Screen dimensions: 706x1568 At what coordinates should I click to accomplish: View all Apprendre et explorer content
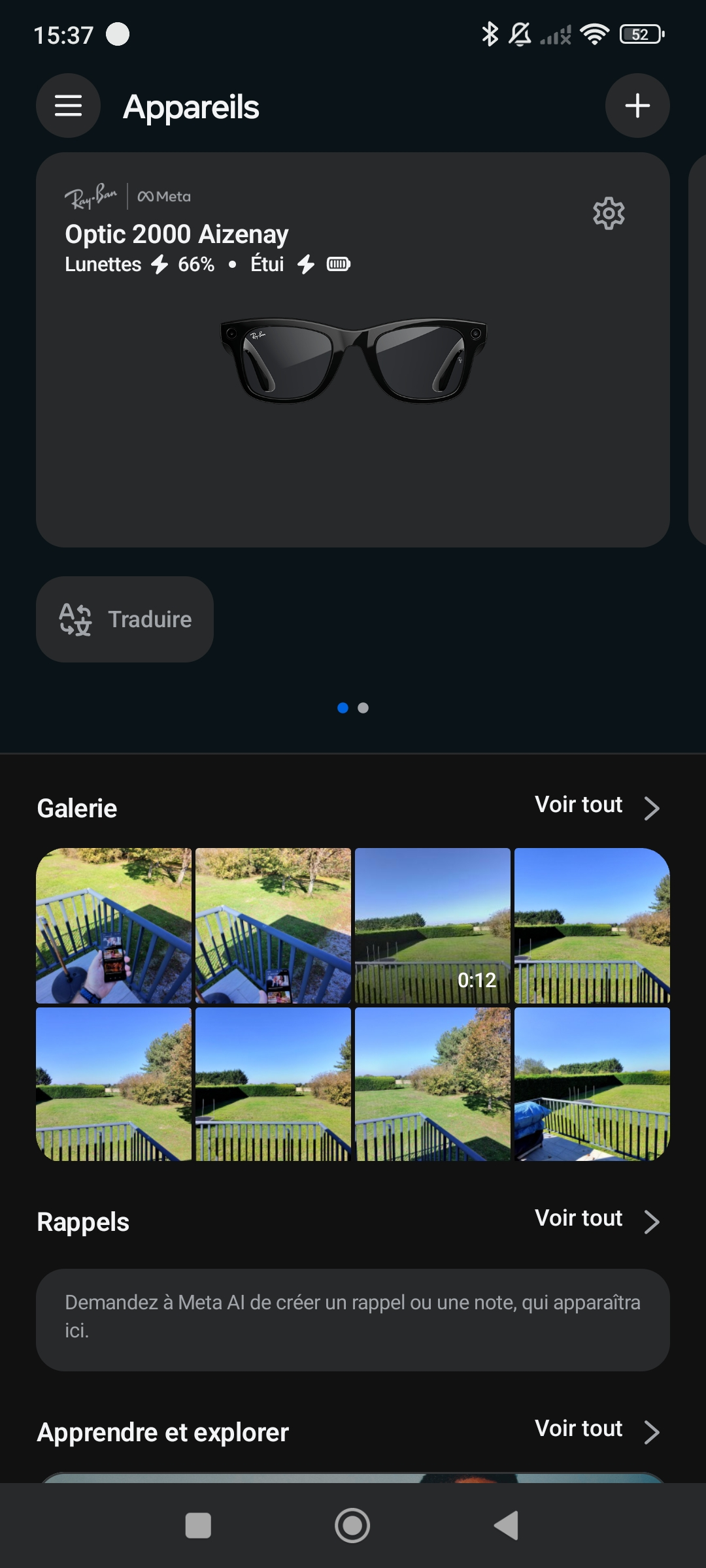pyautogui.click(x=596, y=1430)
